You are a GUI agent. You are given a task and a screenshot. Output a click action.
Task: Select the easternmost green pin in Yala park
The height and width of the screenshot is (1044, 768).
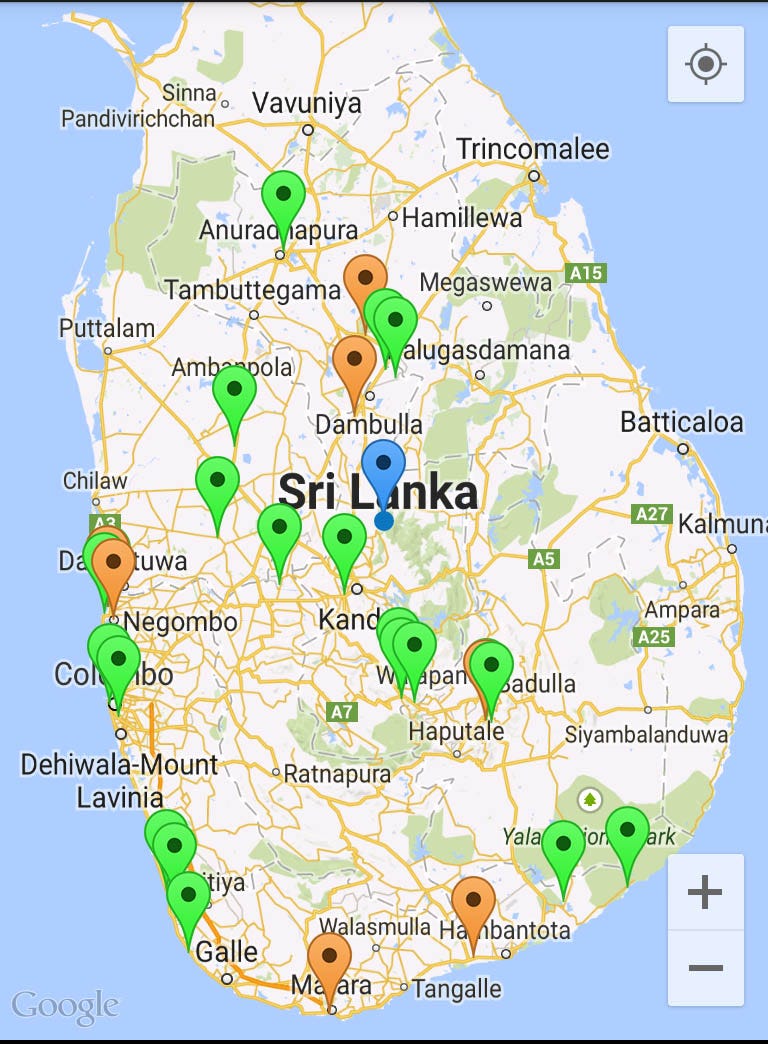(x=627, y=833)
